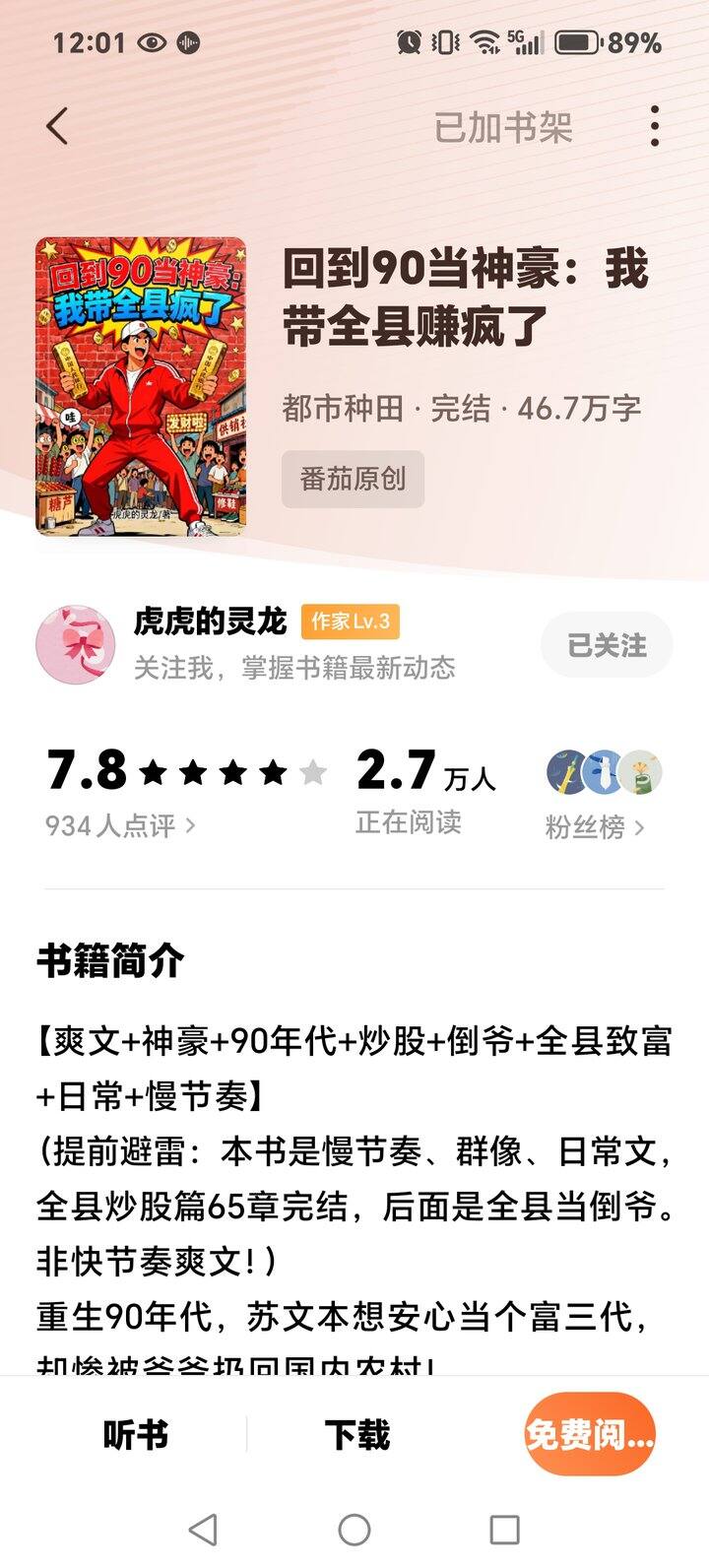Download the book with 下载

point(357,1435)
